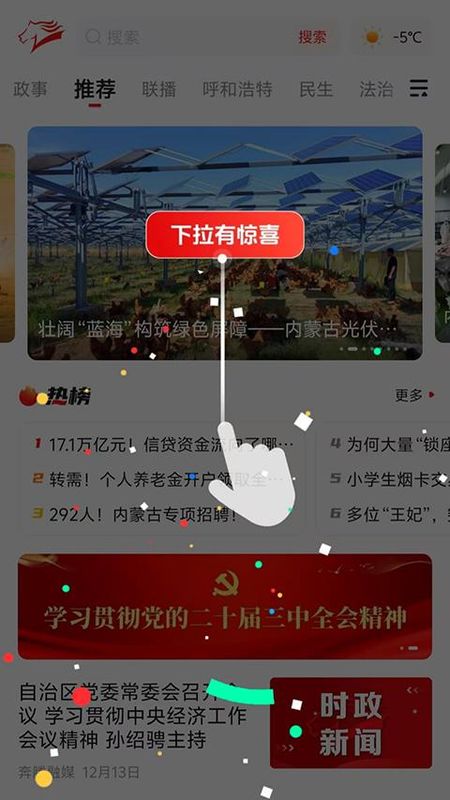Viewport: 450px width, 800px height.
Task: Open the 学习贯彻党的二十届三中全会精神 banner
Action: (x=225, y=606)
